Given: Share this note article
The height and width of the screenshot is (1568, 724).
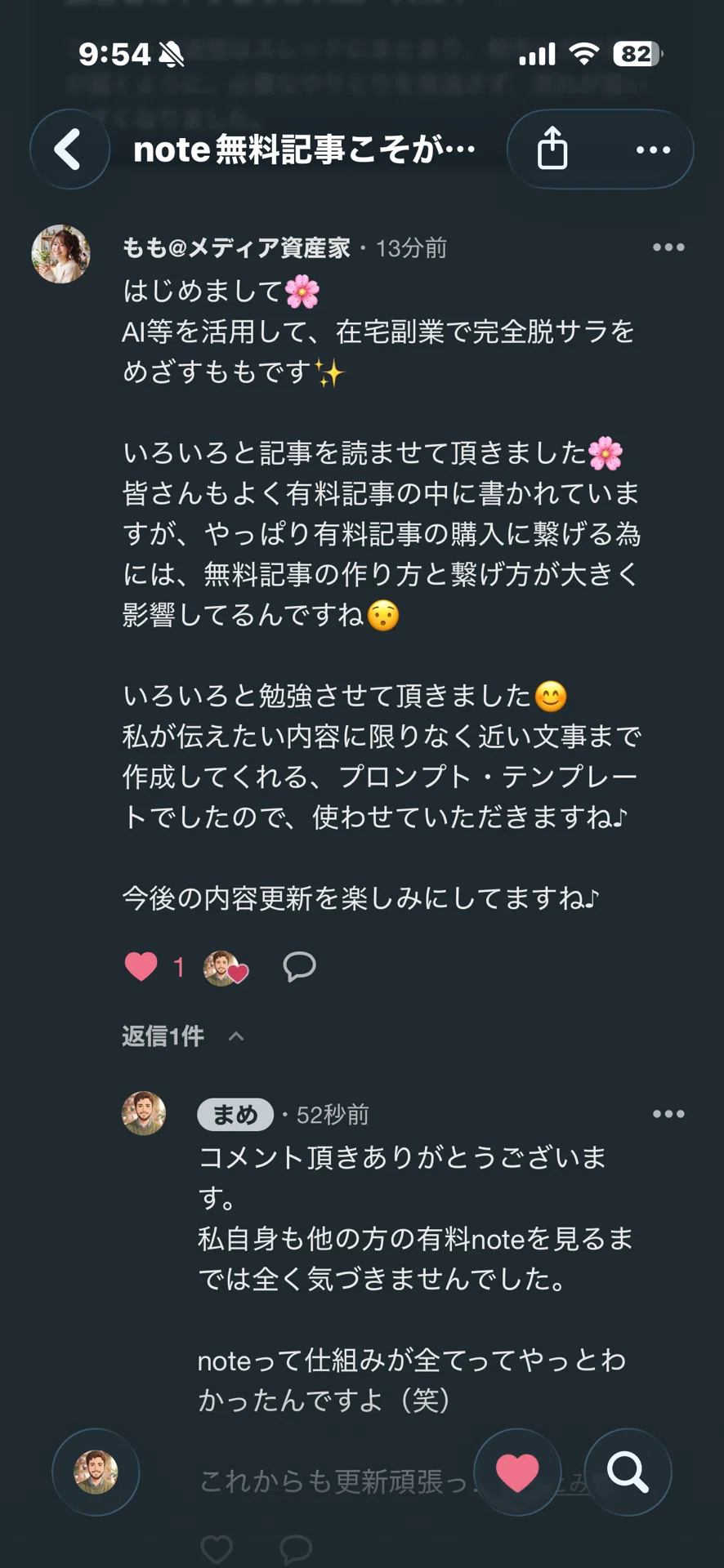Looking at the screenshot, I should tap(552, 149).
